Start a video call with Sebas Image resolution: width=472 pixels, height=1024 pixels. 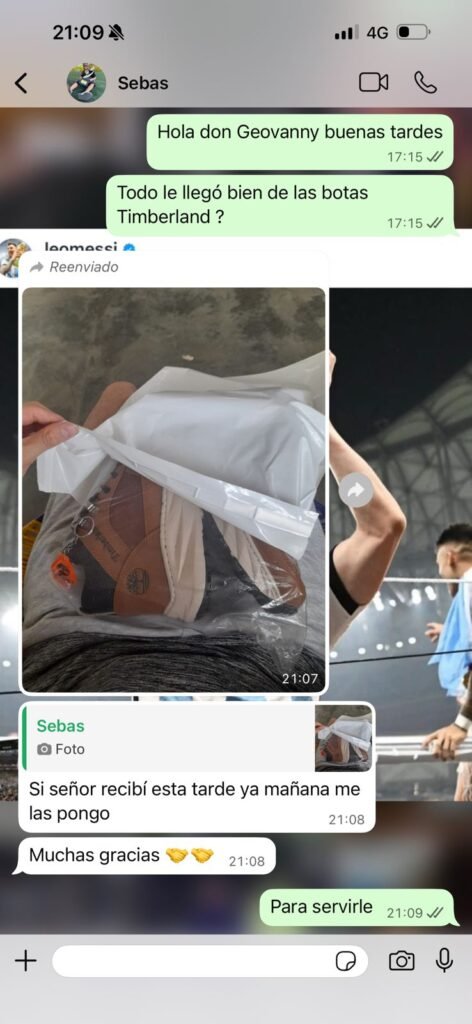click(373, 82)
